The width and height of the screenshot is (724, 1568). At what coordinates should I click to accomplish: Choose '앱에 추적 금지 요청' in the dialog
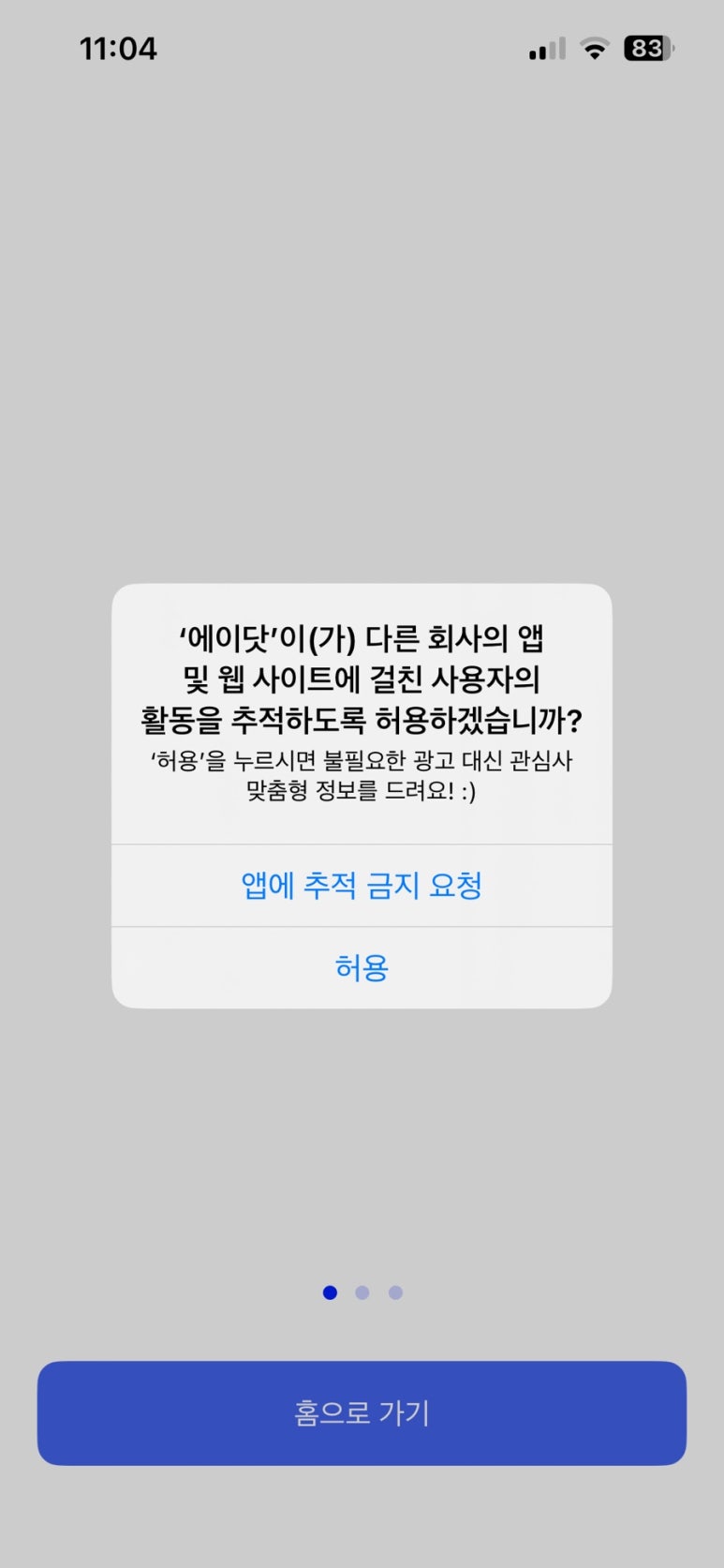(x=362, y=885)
